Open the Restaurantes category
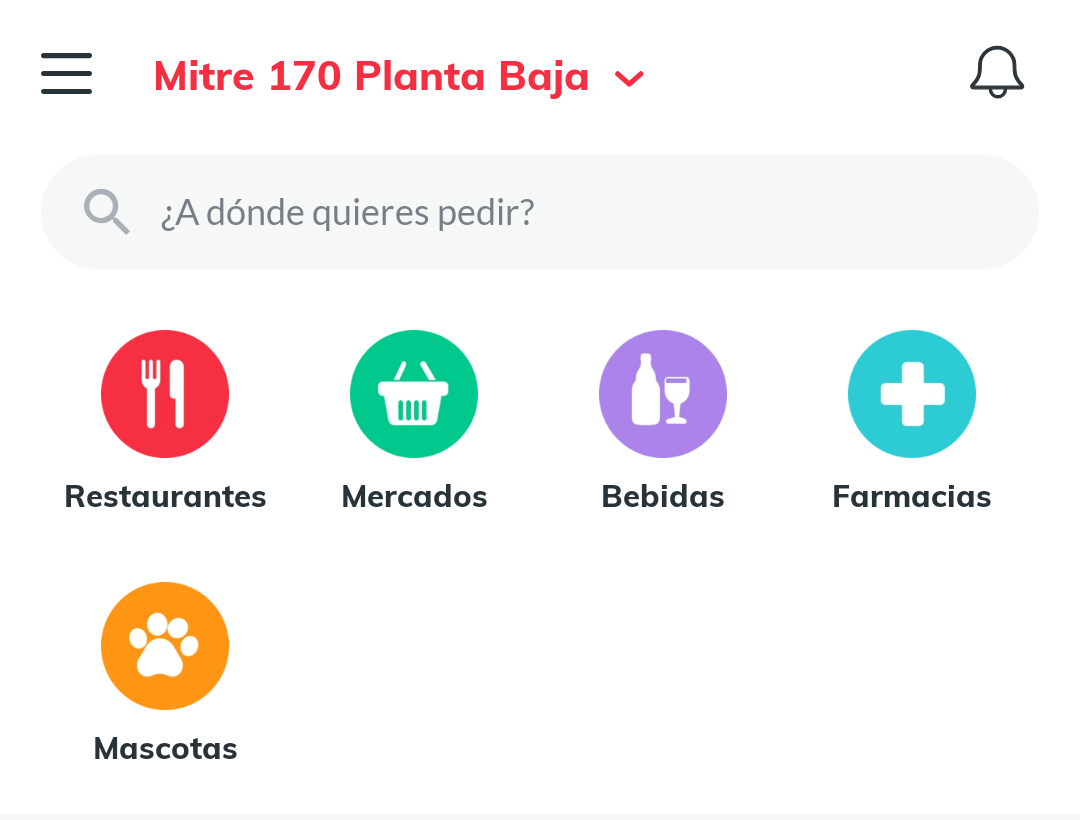Viewport: 1080px width, 820px height. click(165, 394)
